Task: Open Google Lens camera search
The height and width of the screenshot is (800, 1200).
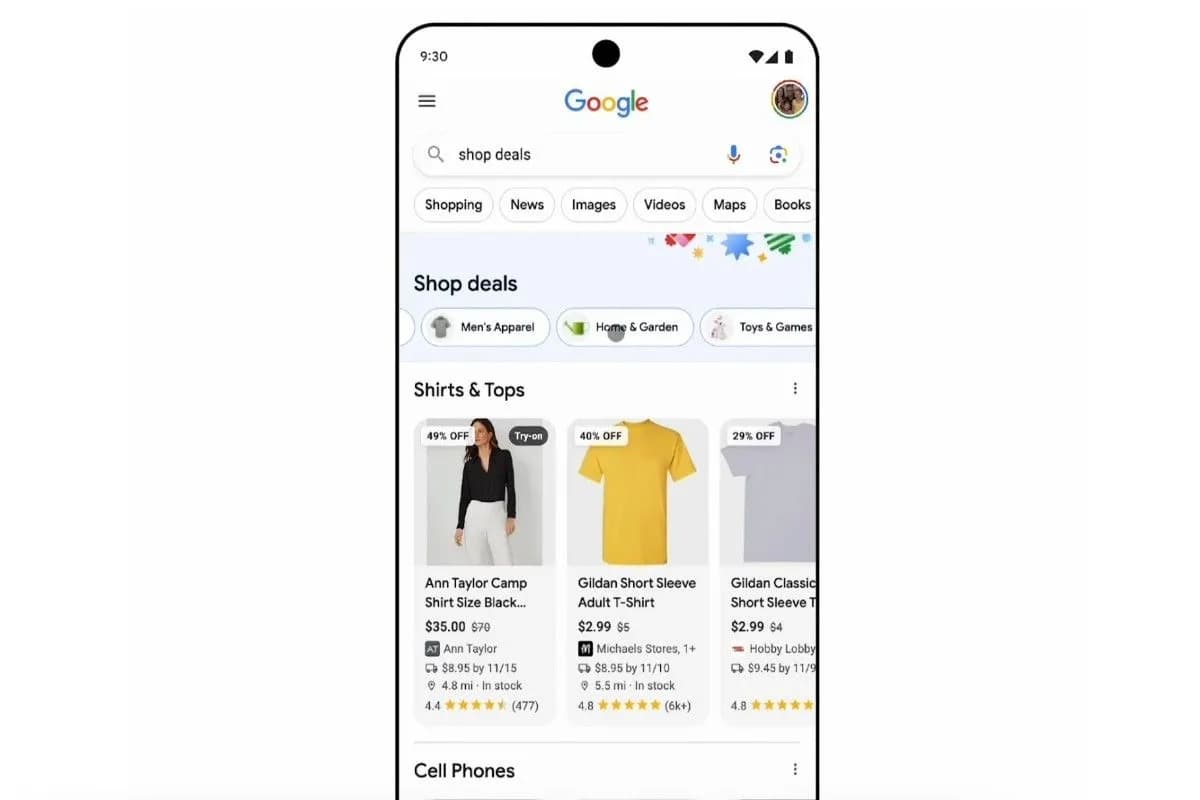Action: pyautogui.click(x=778, y=154)
